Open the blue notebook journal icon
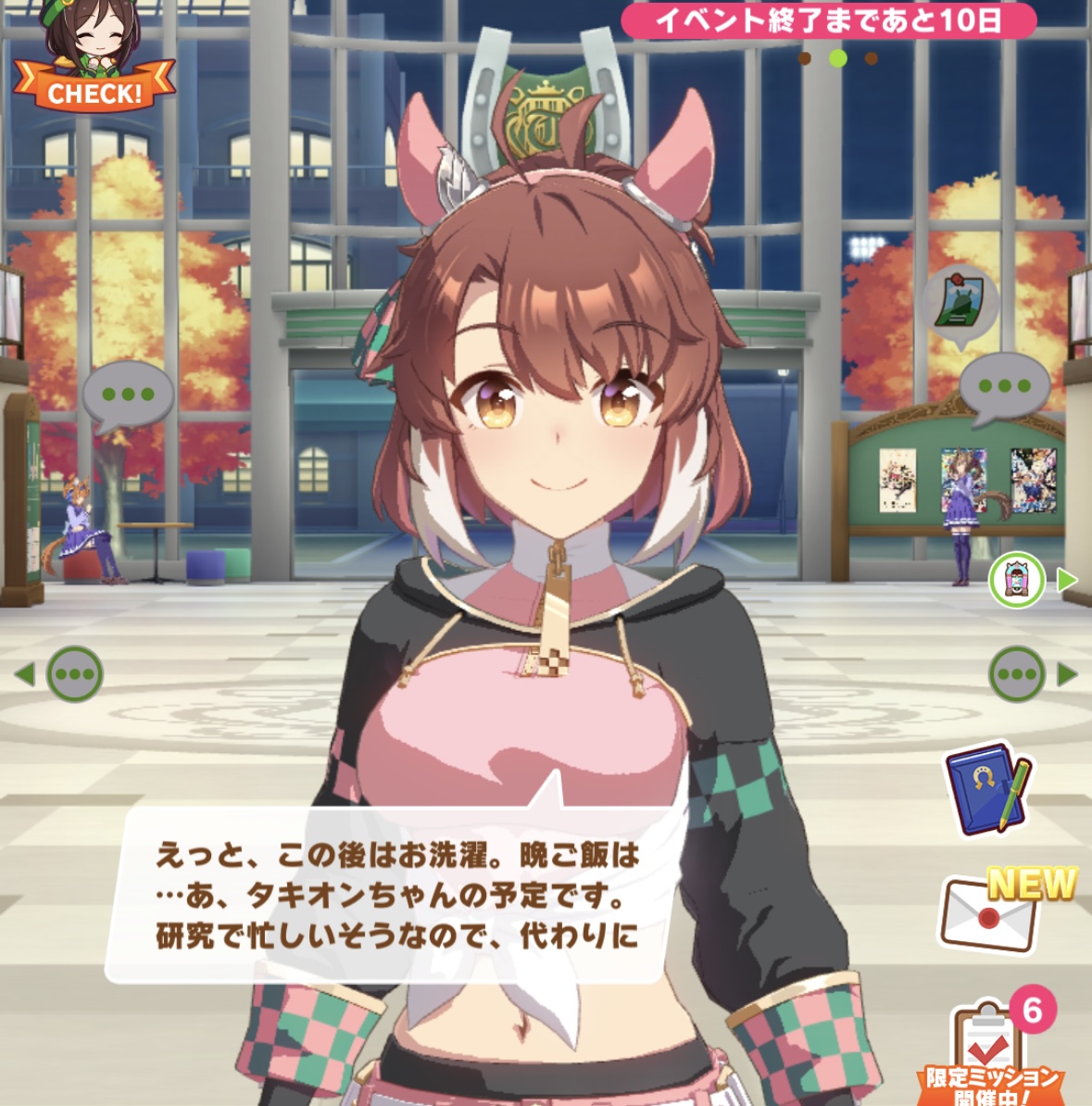 click(x=986, y=789)
